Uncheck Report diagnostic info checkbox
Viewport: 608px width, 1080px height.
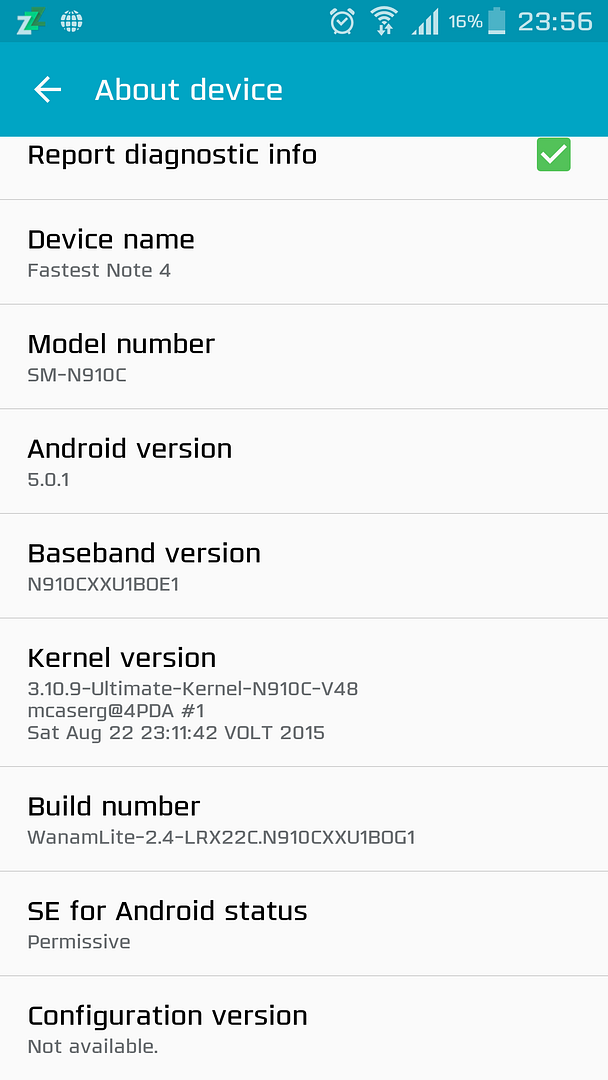click(553, 155)
